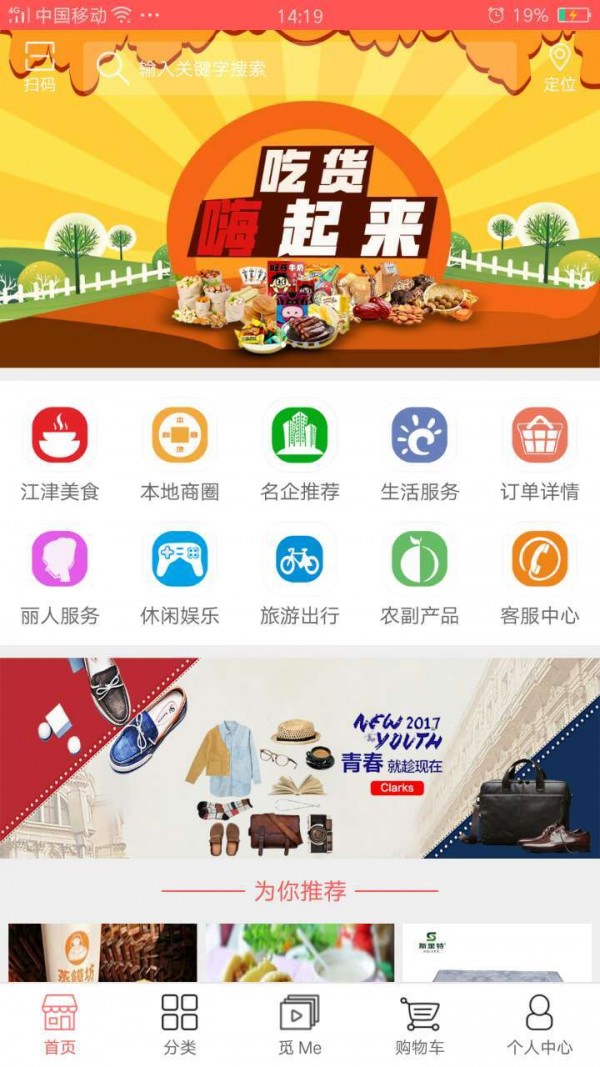This screenshot has width=600, height=1067.
Task: Browse 农副产品
Action: pos(420,576)
